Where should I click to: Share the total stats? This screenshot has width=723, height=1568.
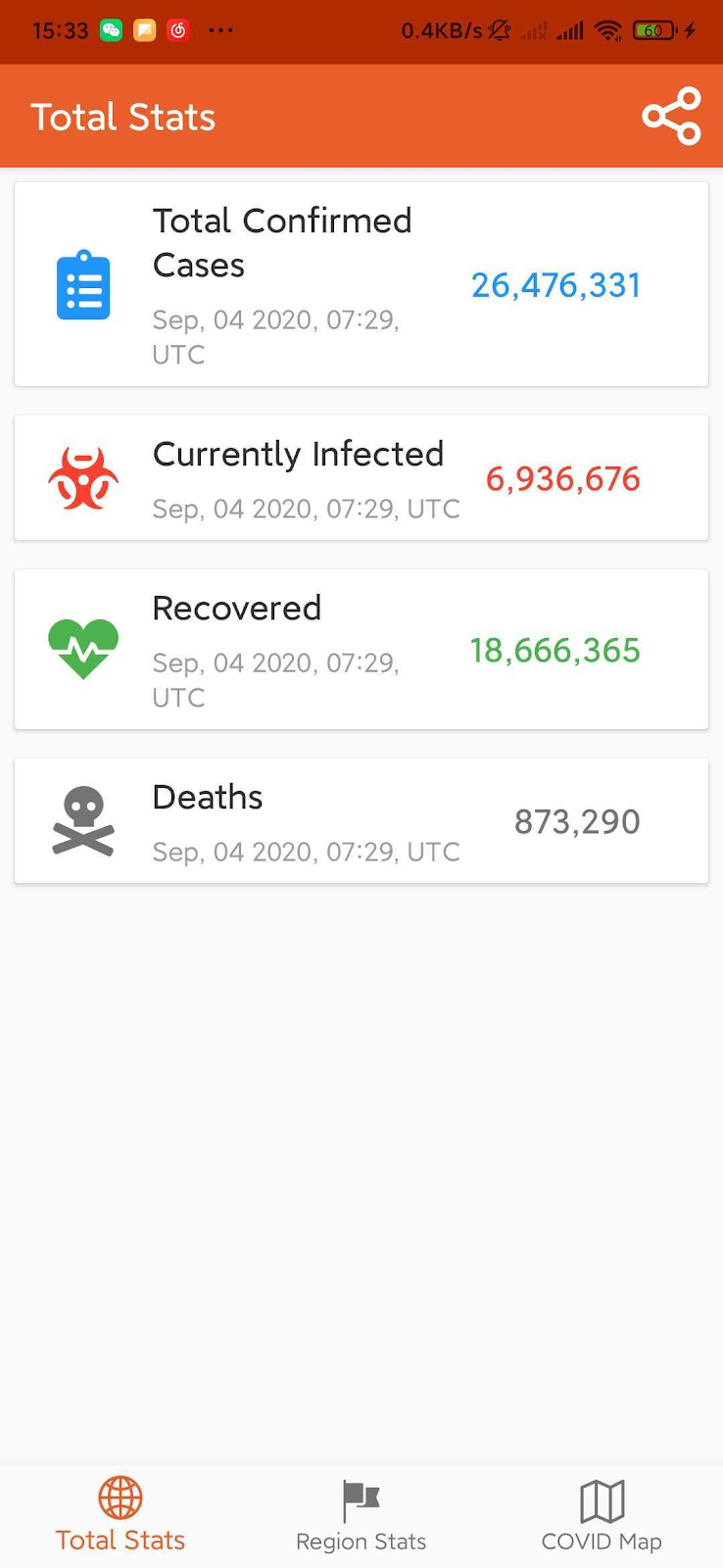(x=671, y=116)
